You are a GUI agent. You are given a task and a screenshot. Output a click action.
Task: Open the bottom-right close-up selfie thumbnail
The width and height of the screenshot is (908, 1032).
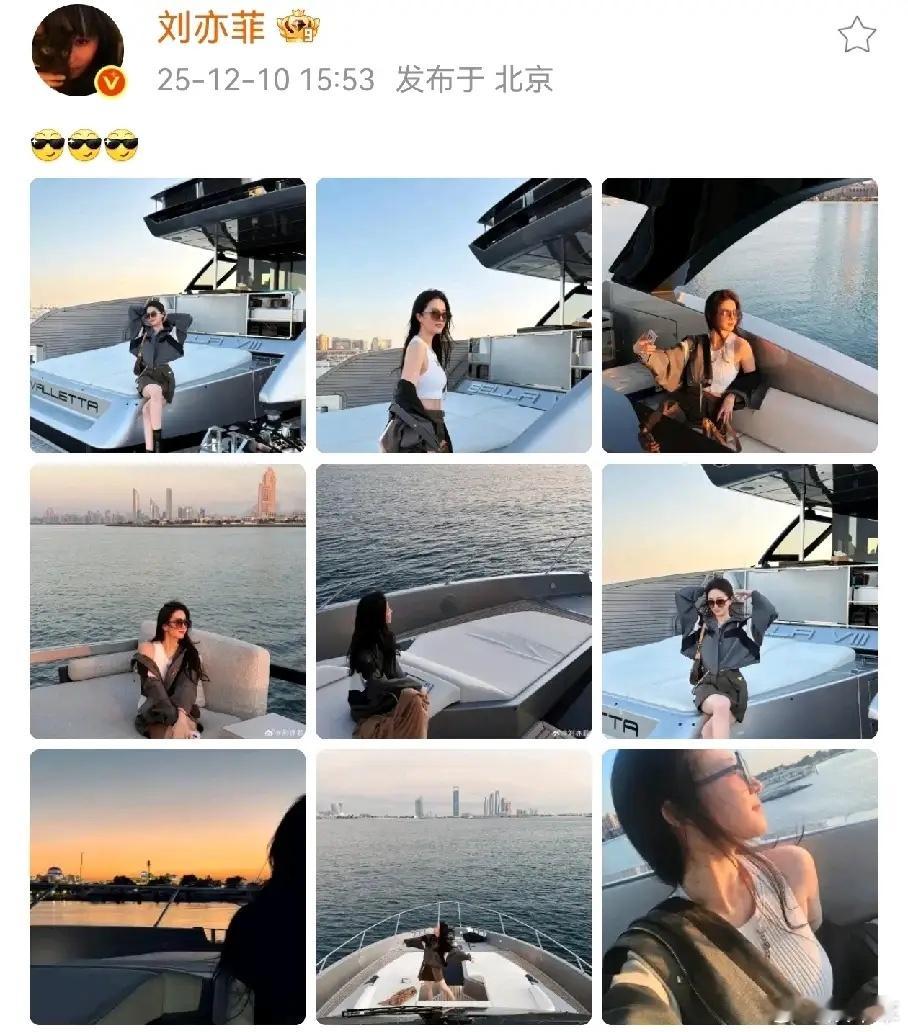[x=742, y=886]
